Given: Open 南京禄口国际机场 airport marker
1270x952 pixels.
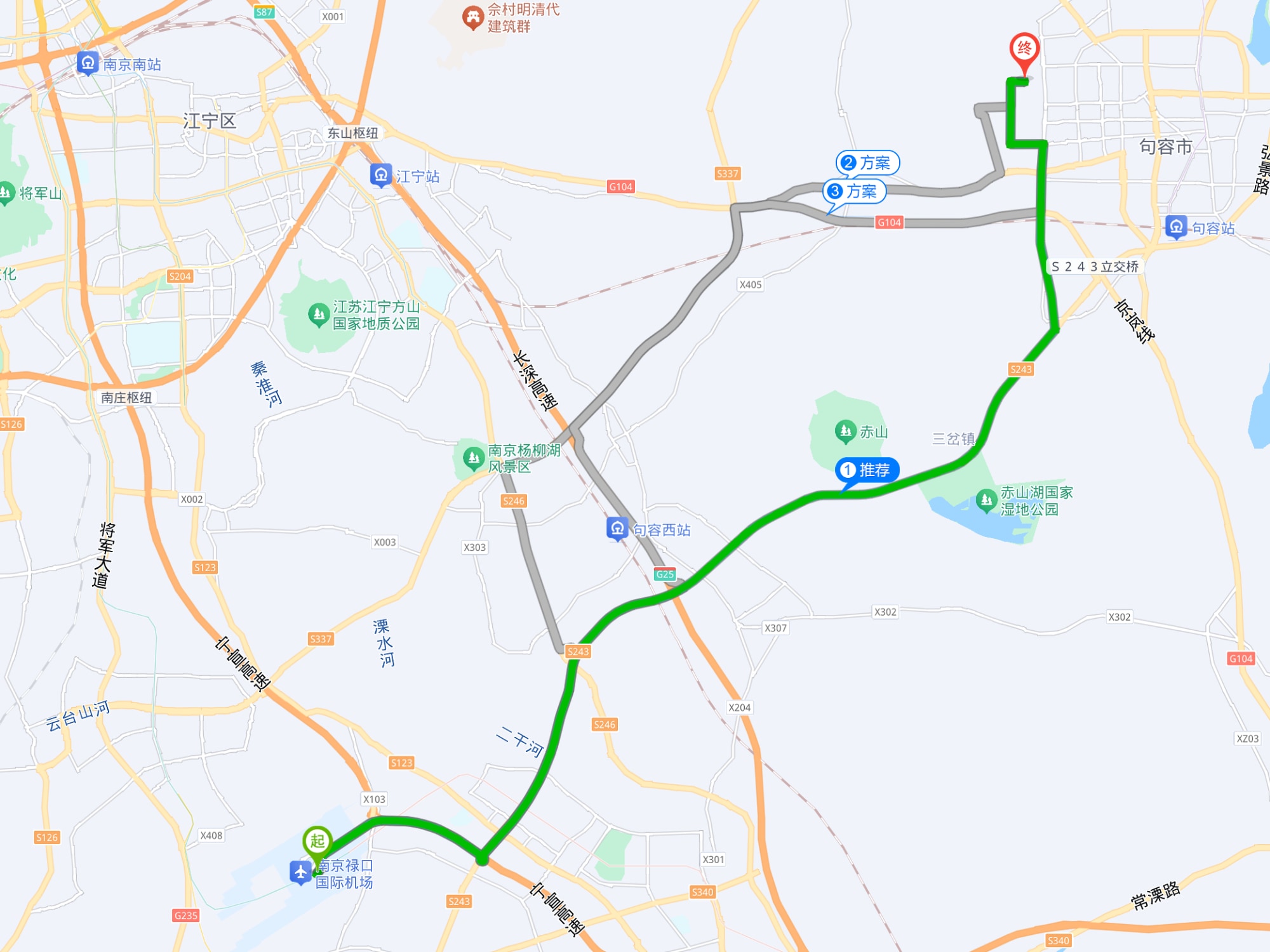Looking at the screenshot, I should click(x=300, y=873).
